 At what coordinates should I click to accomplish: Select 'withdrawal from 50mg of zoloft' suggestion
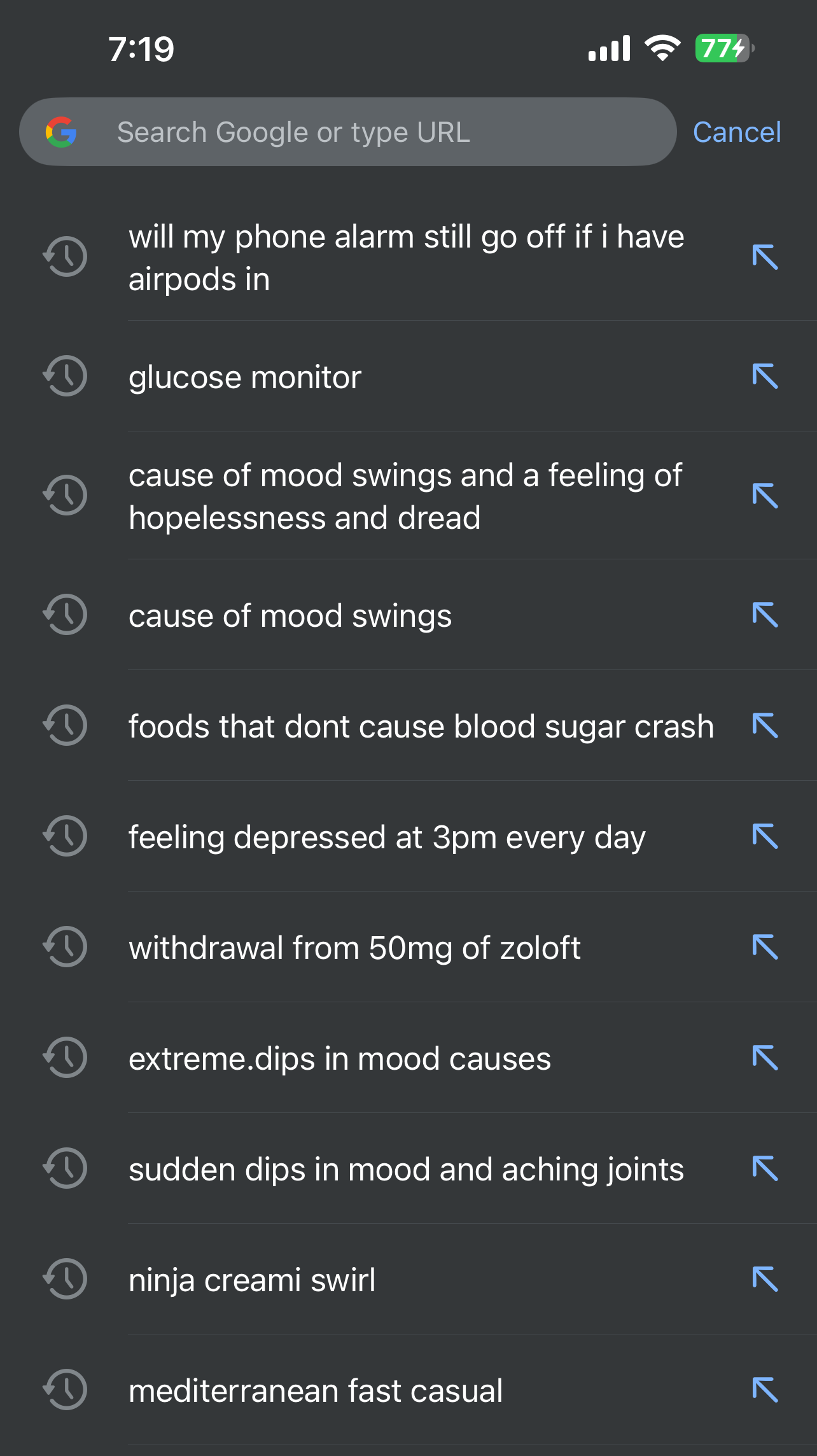coord(408,948)
